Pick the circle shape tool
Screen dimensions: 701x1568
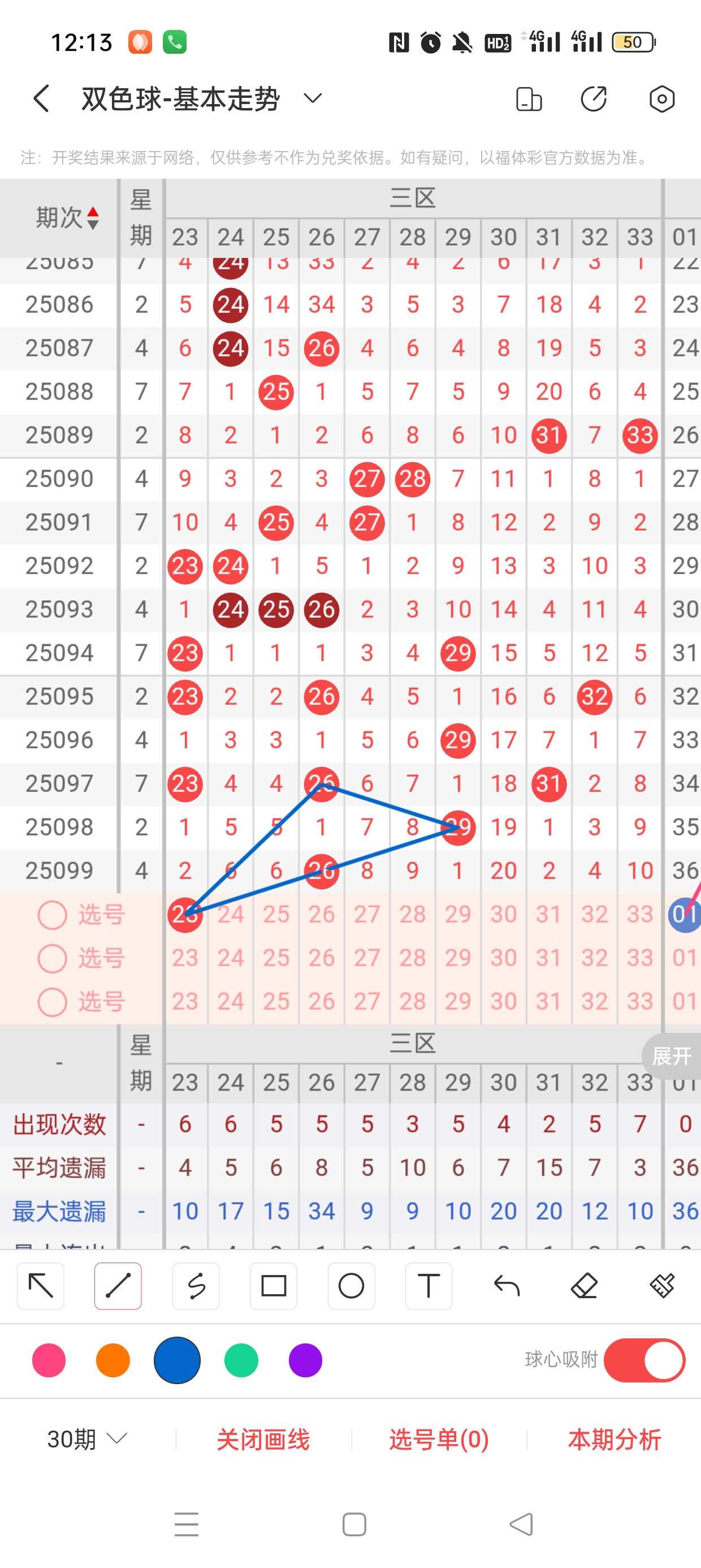tap(351, 1286)
